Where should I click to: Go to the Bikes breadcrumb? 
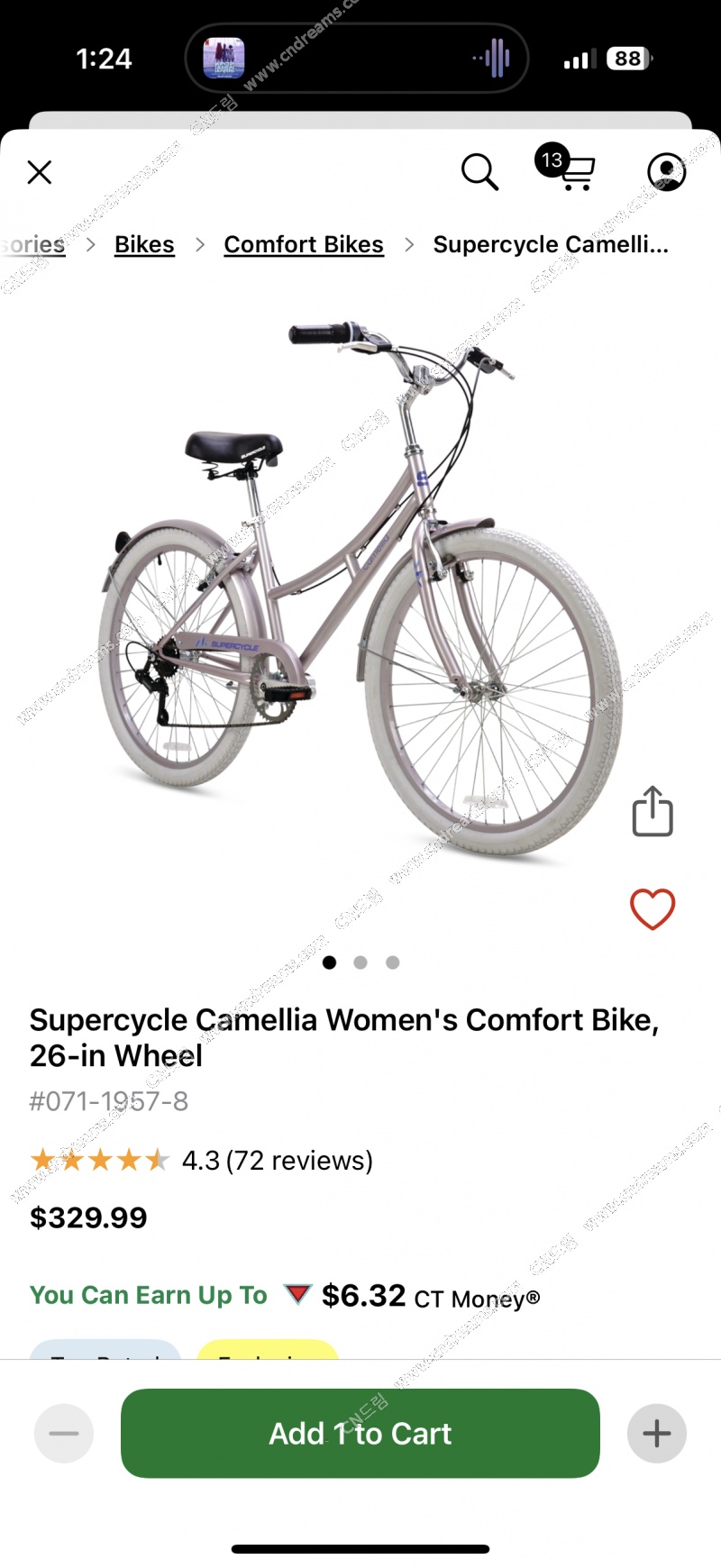tap(144, 244)
